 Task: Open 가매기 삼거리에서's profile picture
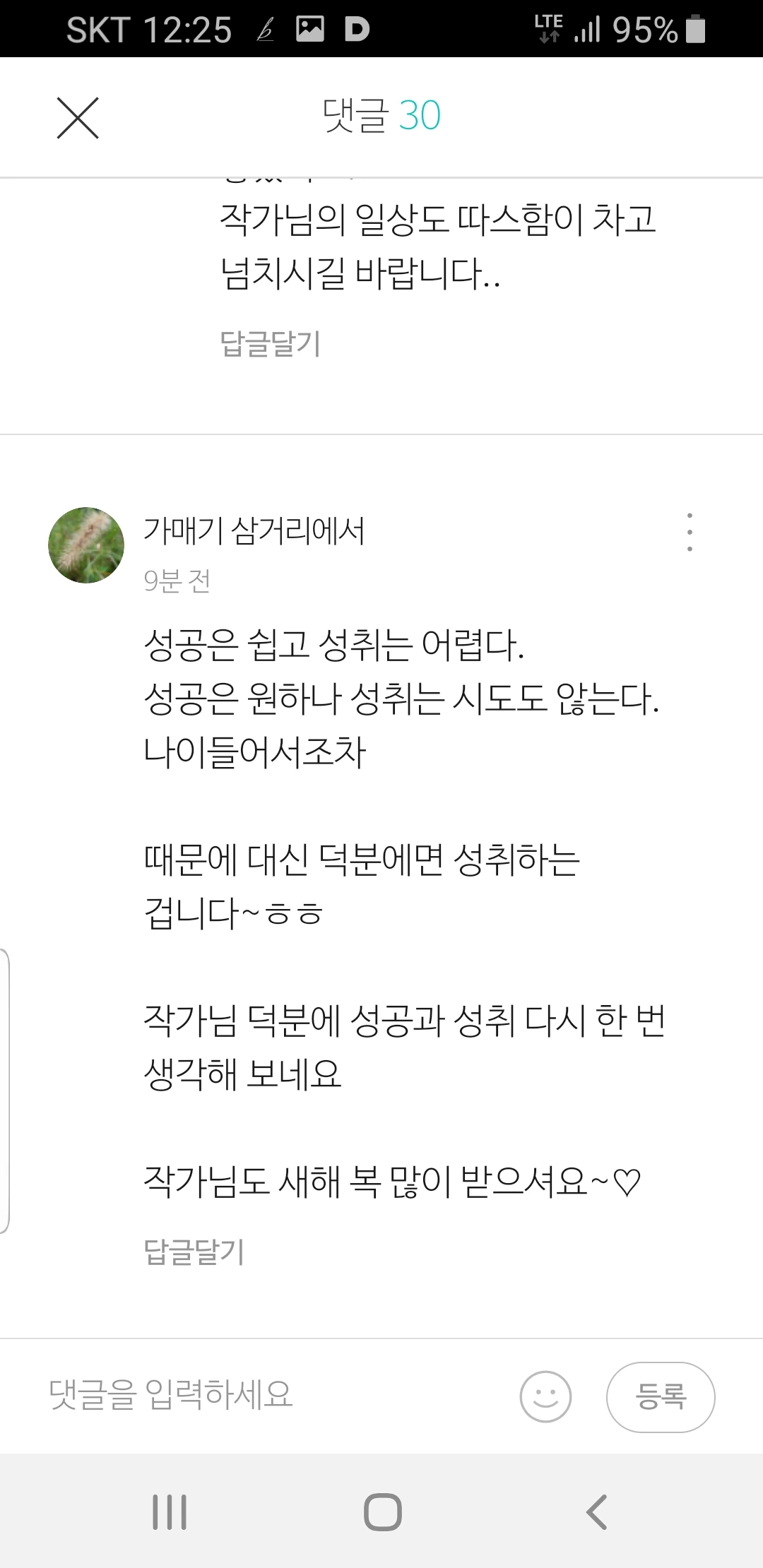tap(86, 545)
